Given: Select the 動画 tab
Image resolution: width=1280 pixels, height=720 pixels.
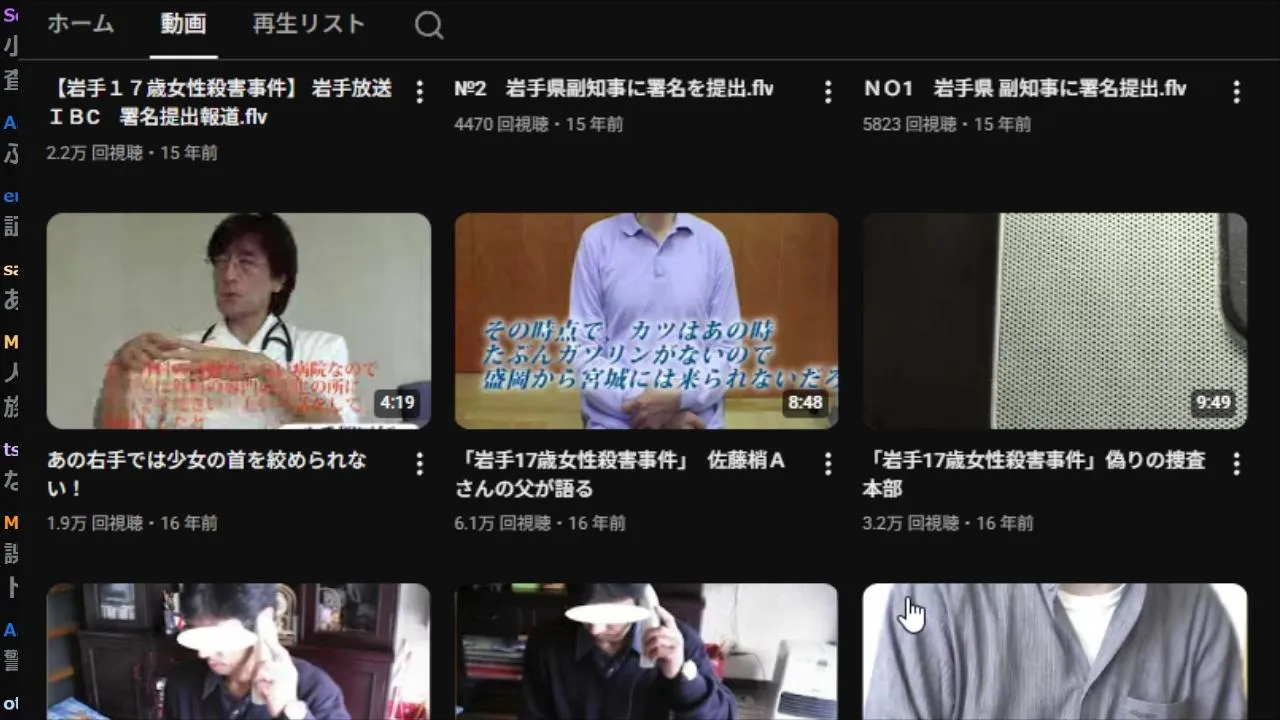Looking at the screenshot, I should pyautogui.click(x=183, y=25).
